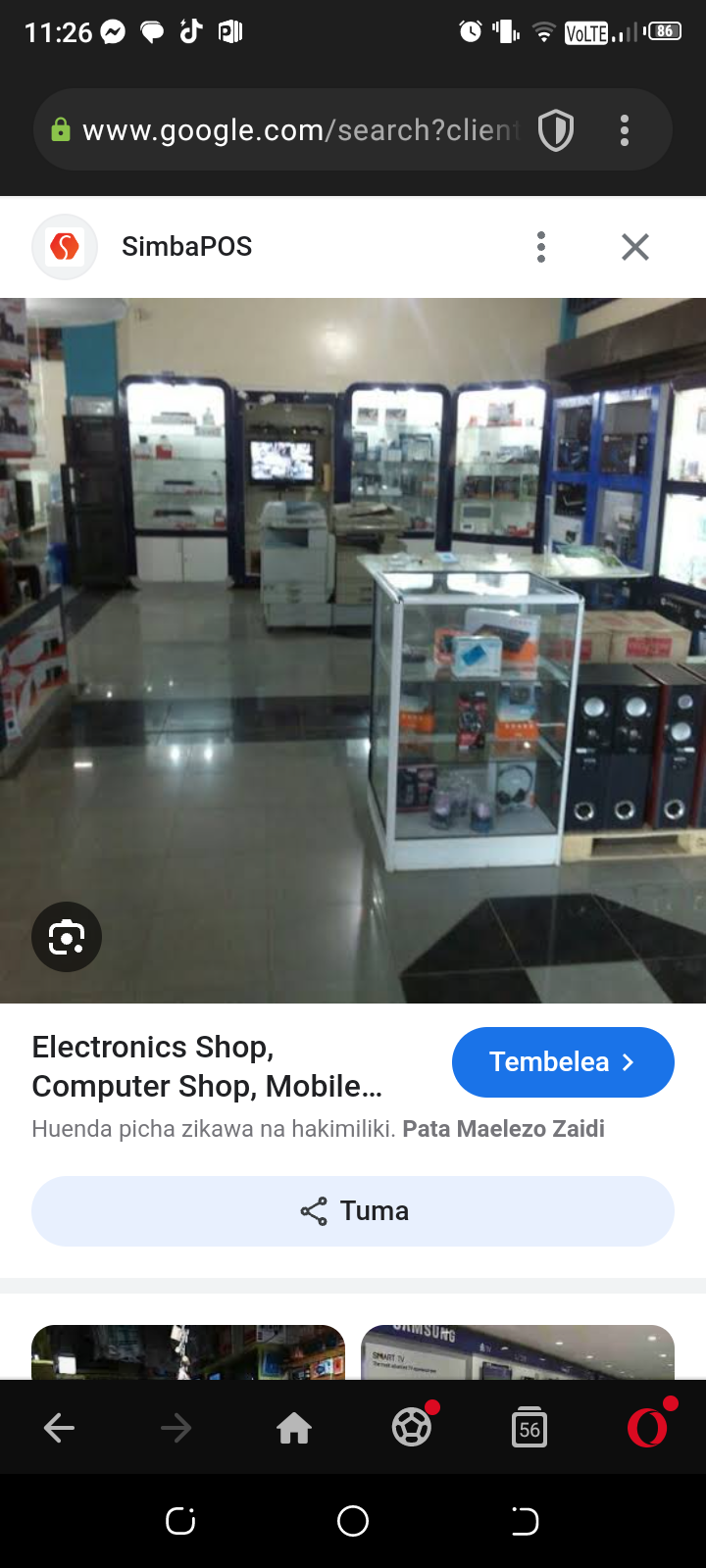Open the football feed icon
Image resolution: width=706 pixels, height=1568 pixels.
pos(412,1428)
